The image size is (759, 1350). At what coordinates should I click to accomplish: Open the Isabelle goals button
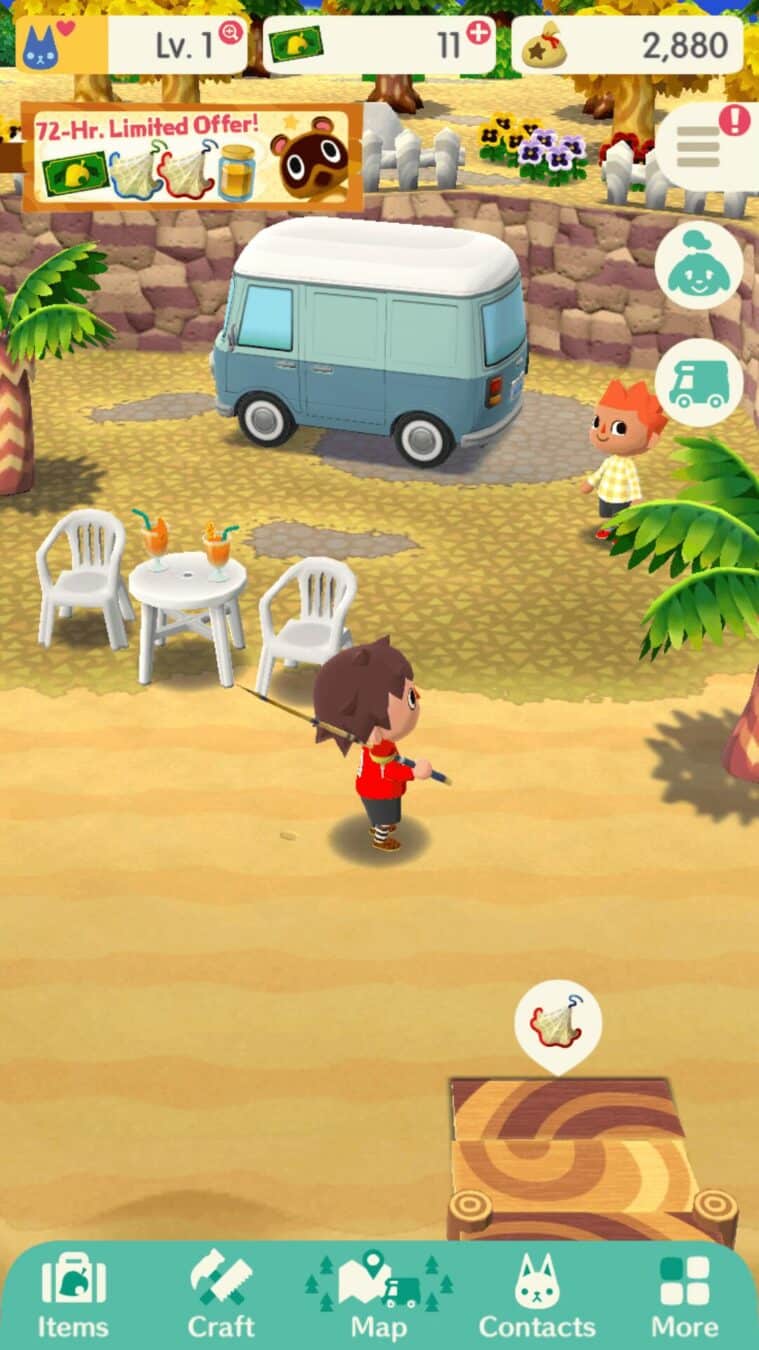[698, 265]
